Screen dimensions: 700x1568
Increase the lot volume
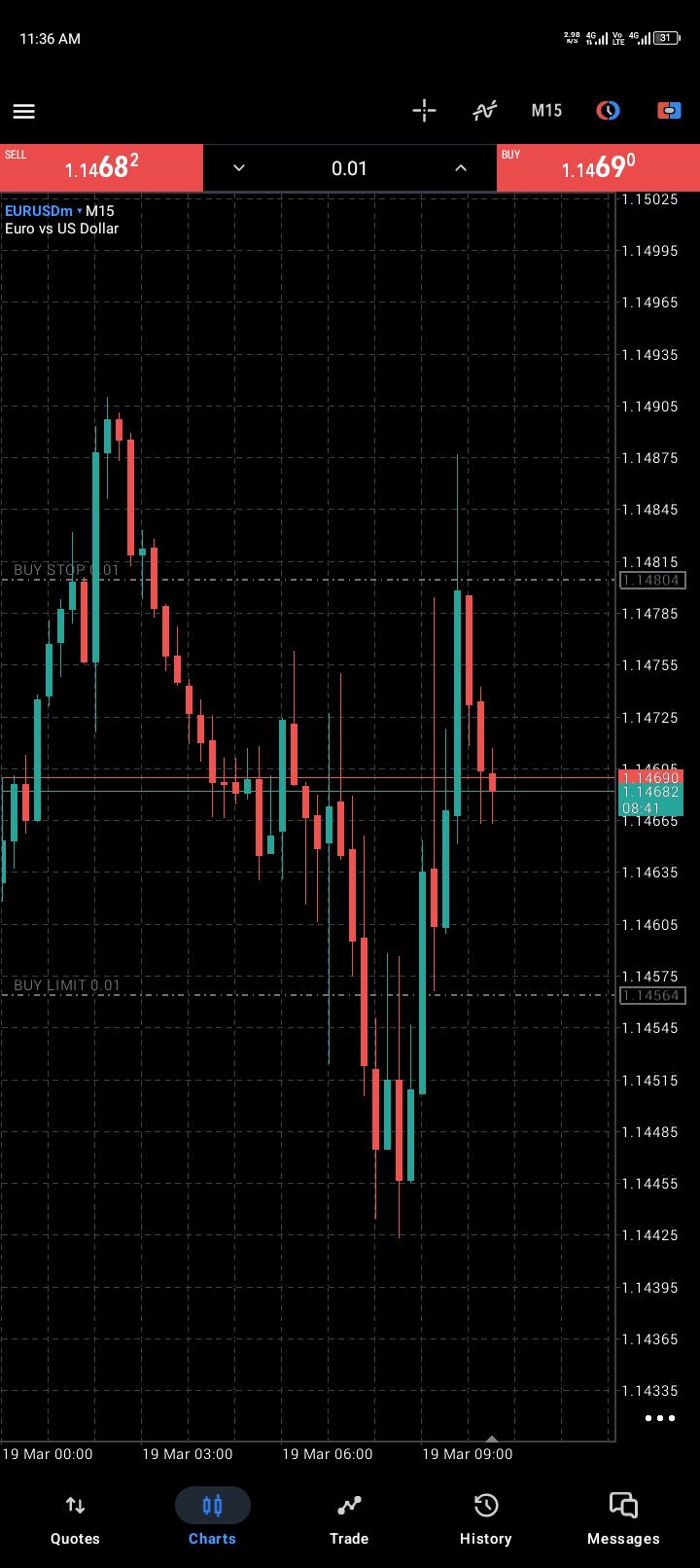[x=461, y=167]
